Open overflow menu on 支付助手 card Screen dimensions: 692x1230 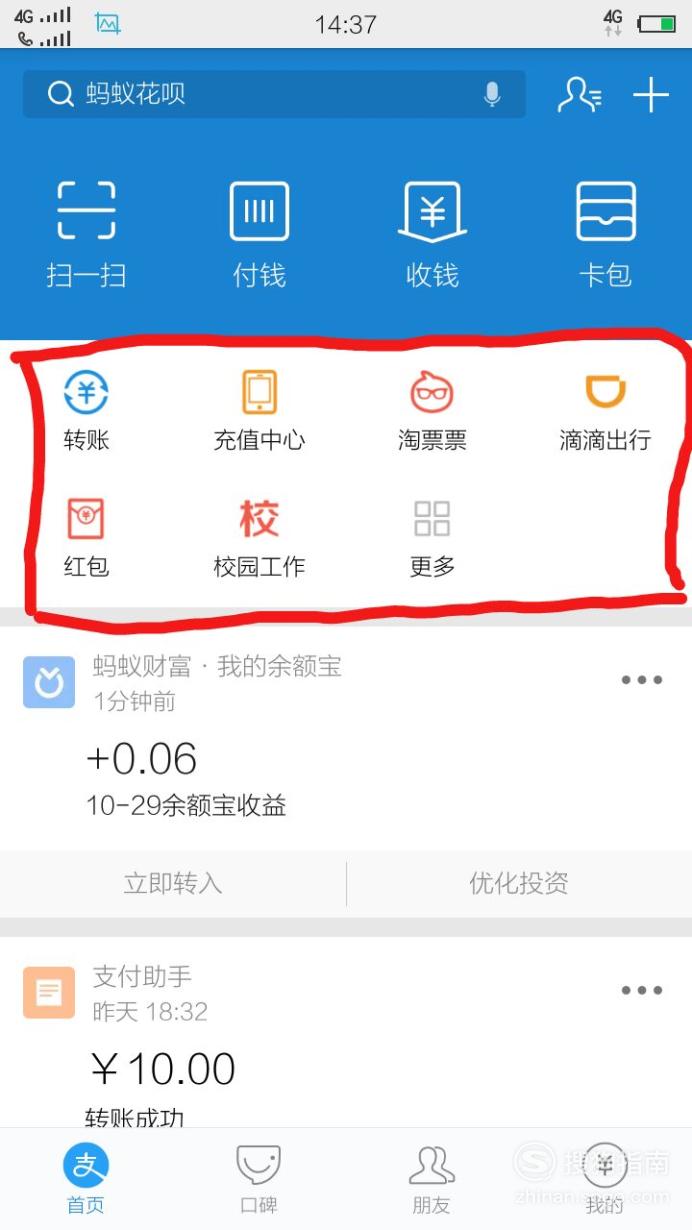(642, 990)
